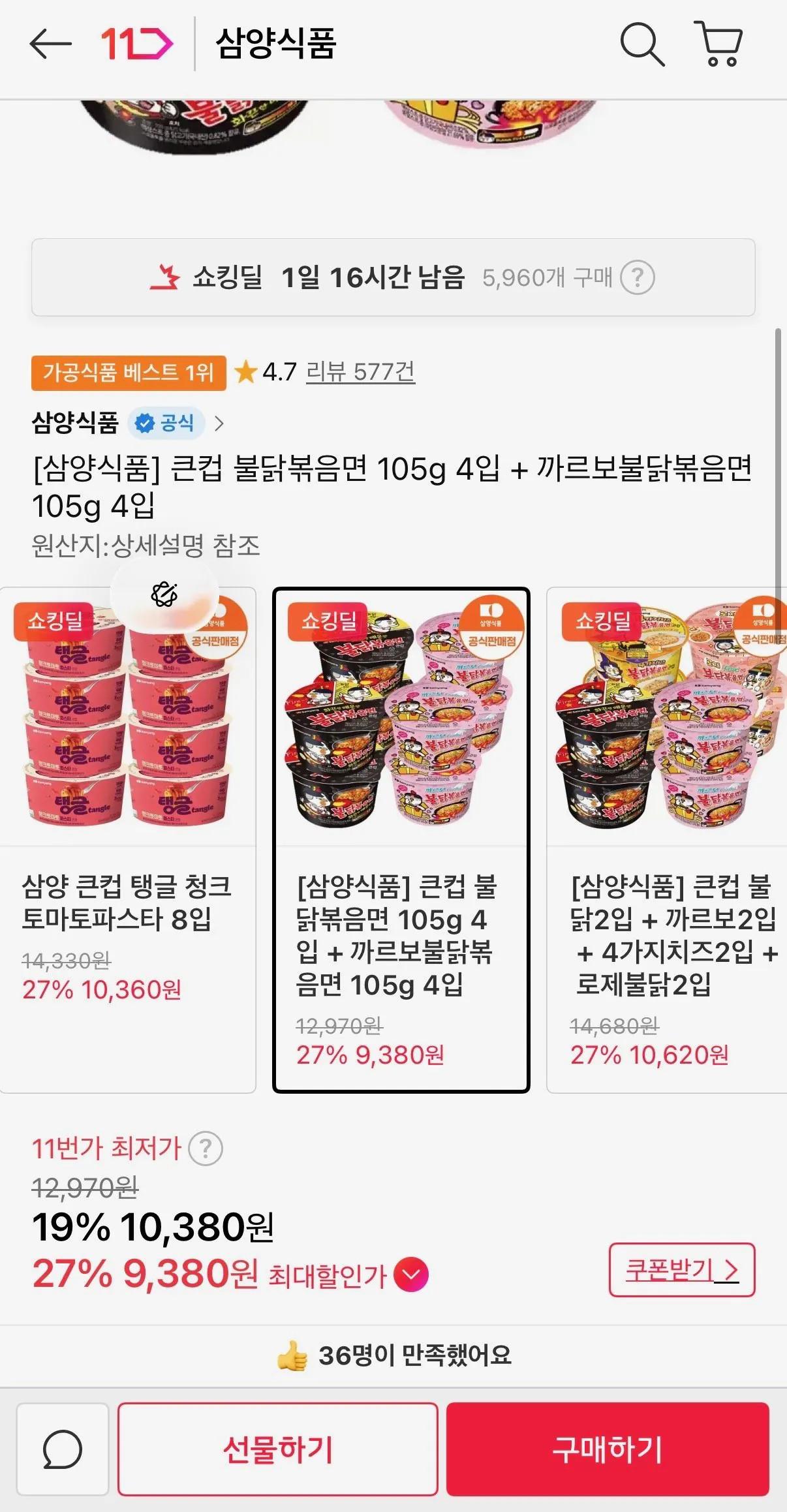This screenshot has width=787, height=1512.
Task: Tap the 11st logo in the header
Action: [x=137, y=44]
